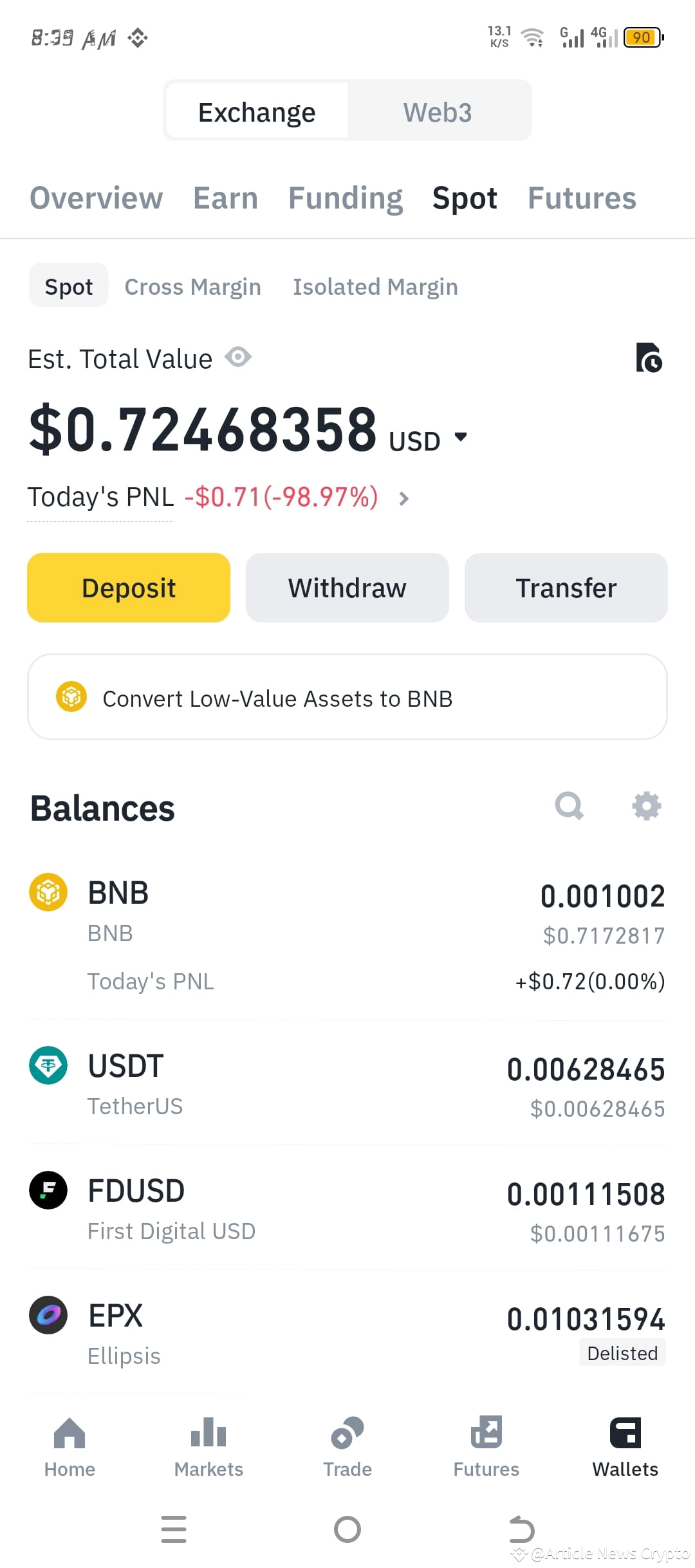The height and width of the screenshot is (1568, 695).
Task: Switch to the Web3 tab
Action: 438,111
